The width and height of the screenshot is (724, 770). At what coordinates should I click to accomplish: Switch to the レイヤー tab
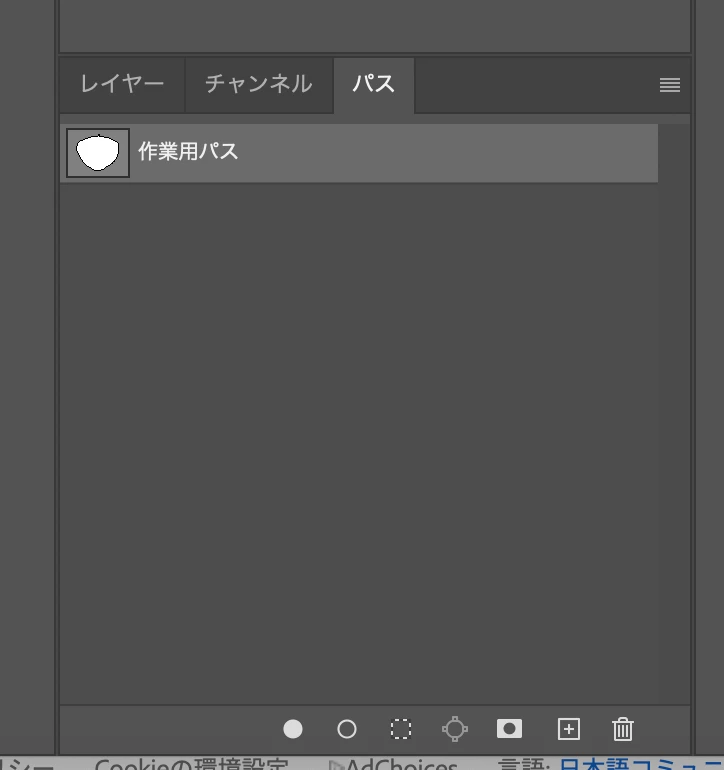click(x=122, y=85)
